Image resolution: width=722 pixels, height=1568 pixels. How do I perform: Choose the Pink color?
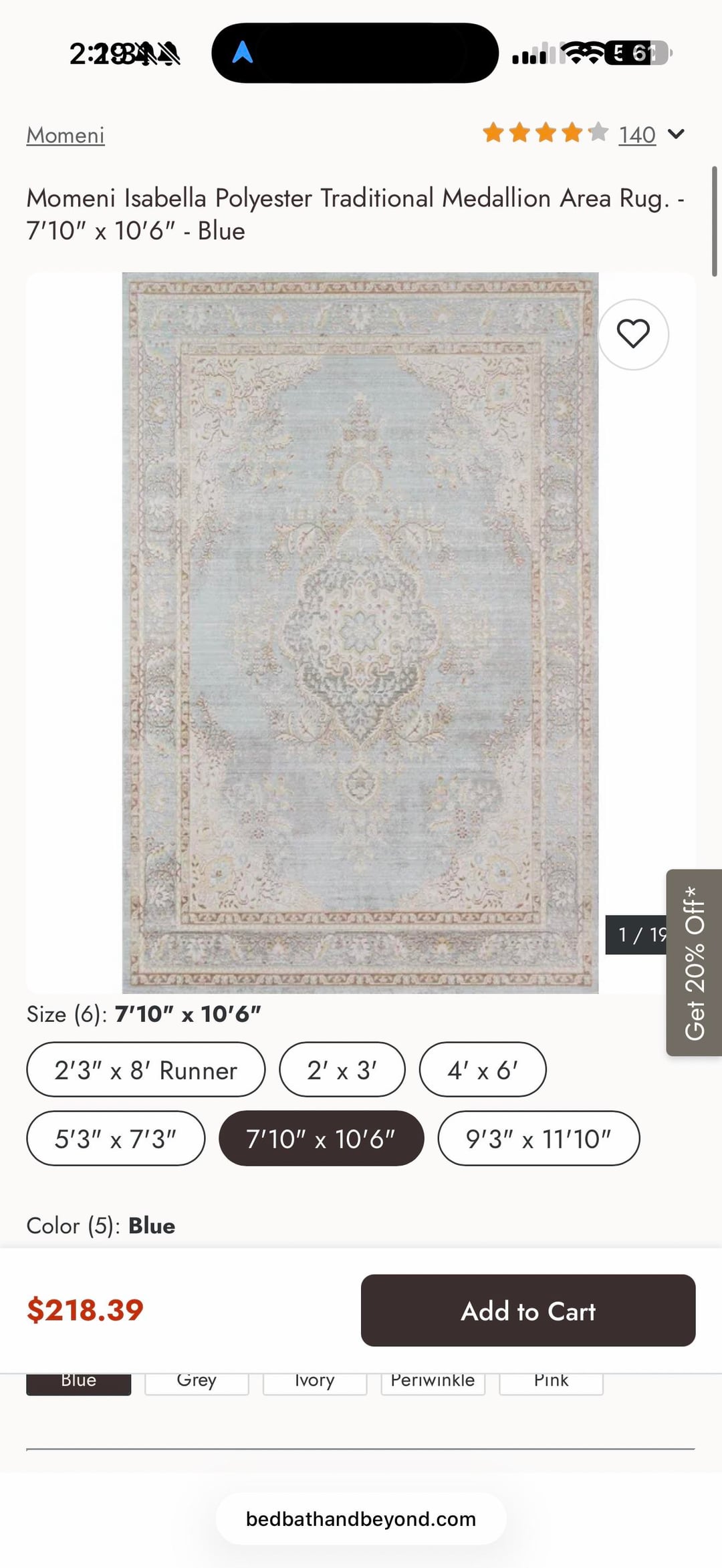[551, 1384]
